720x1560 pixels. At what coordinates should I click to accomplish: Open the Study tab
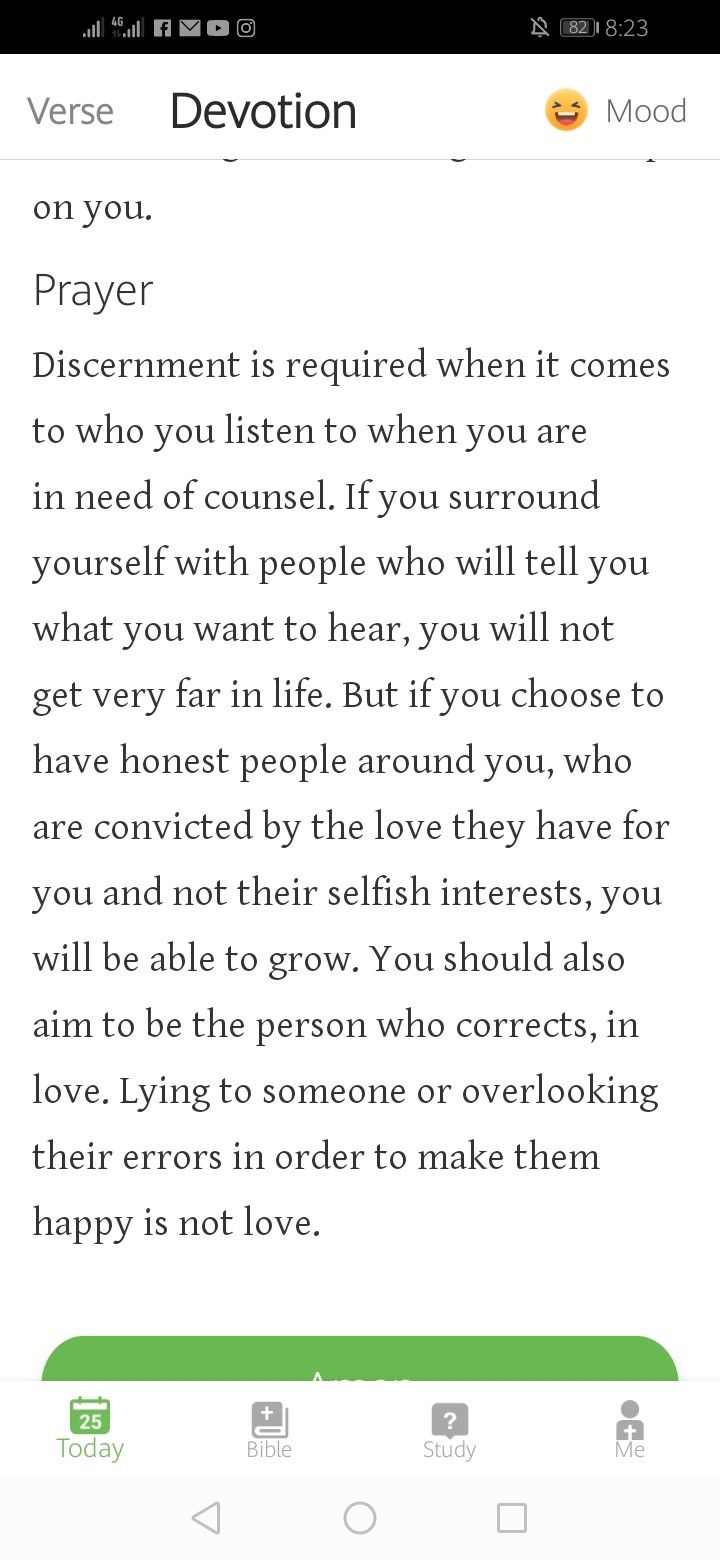[449, 1431]
